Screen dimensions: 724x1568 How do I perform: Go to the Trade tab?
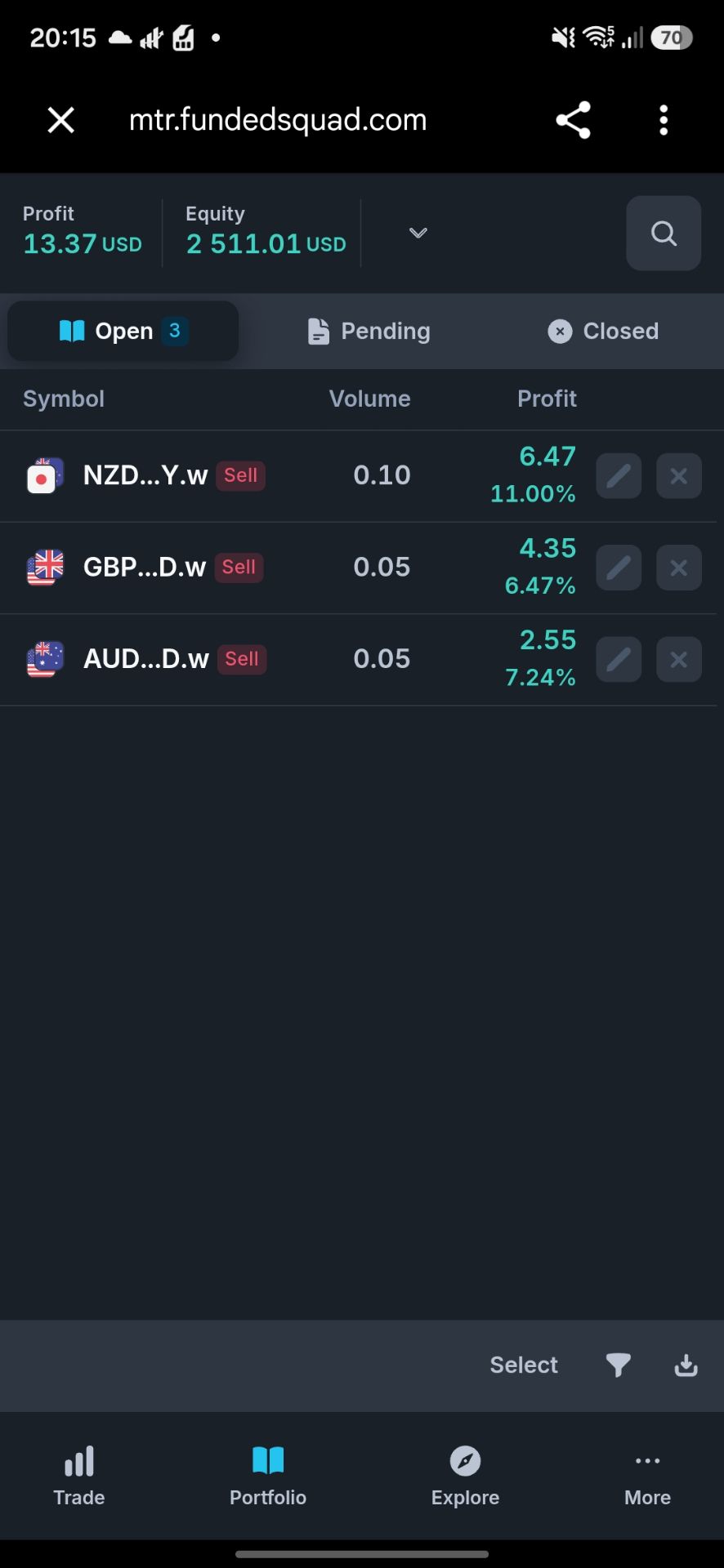click(79, 1477)
